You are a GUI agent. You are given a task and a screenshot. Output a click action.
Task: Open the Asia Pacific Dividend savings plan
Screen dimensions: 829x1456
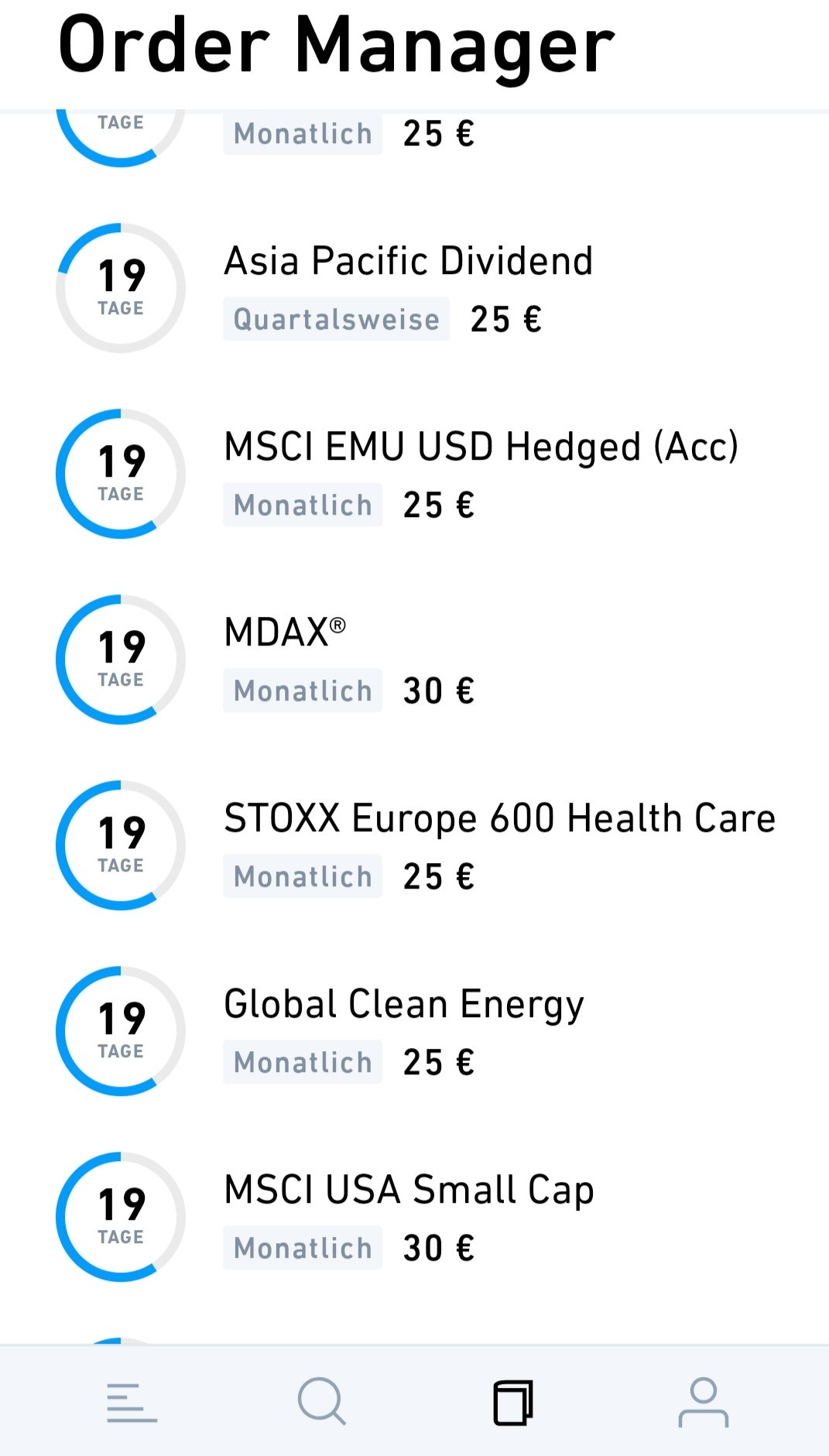[x=408, y=262]
